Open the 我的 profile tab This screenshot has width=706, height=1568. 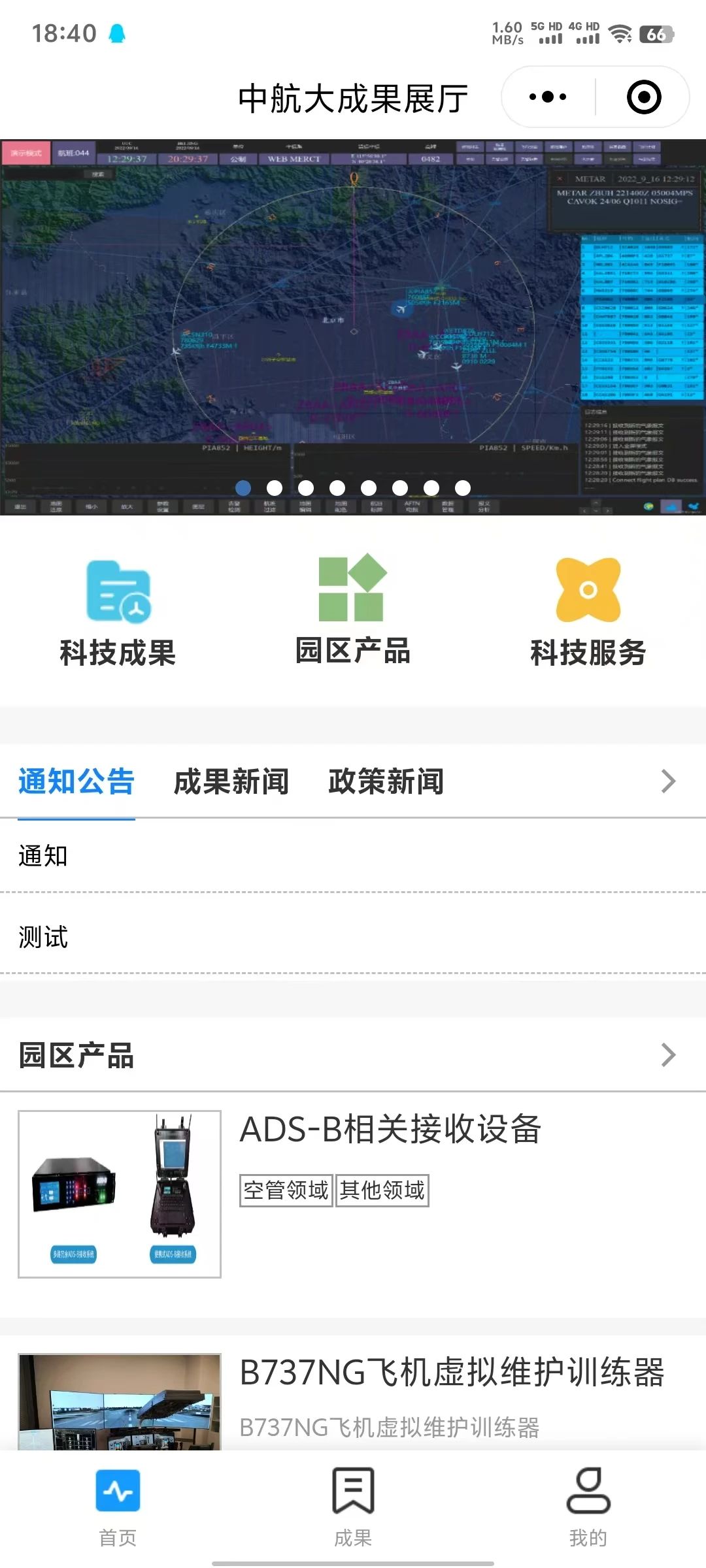pos(588,1507)
